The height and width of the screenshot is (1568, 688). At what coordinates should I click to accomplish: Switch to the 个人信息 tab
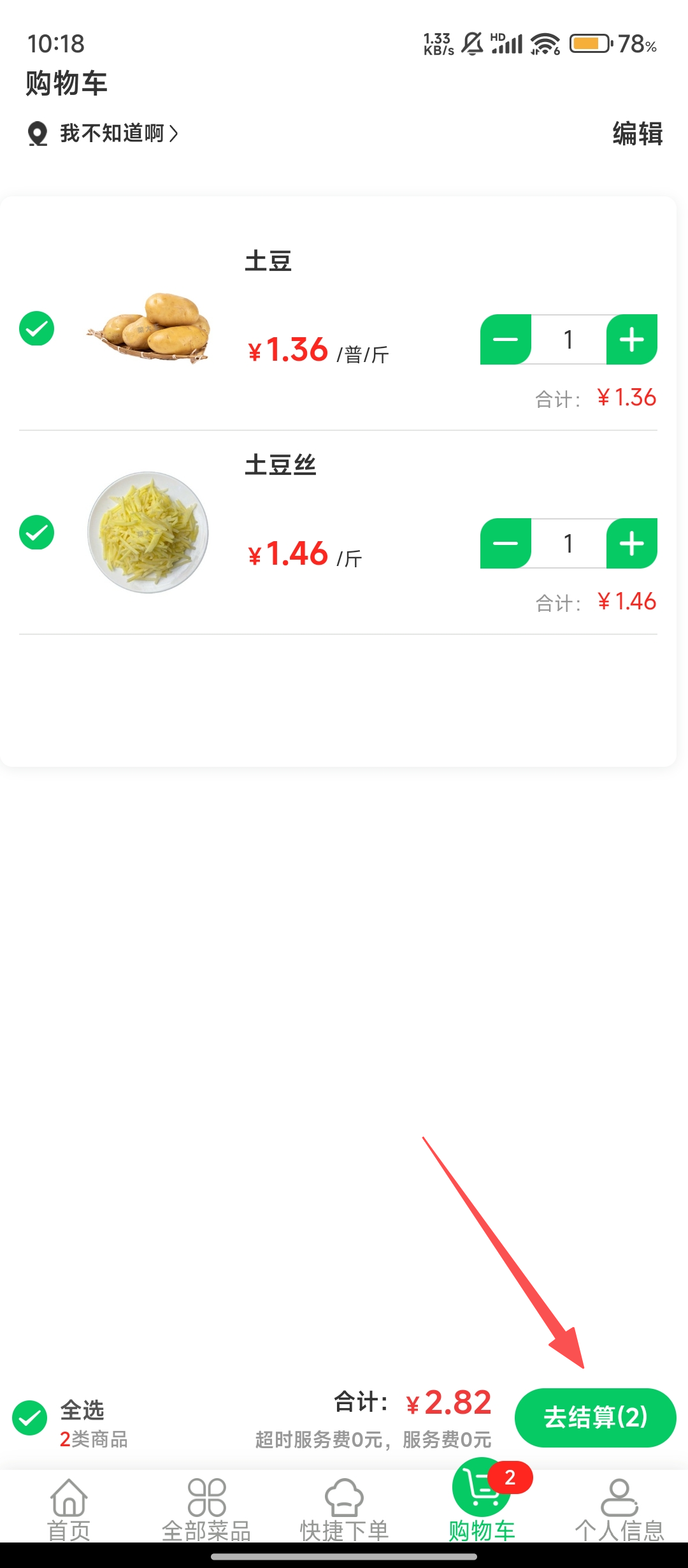click(619, 1509)
